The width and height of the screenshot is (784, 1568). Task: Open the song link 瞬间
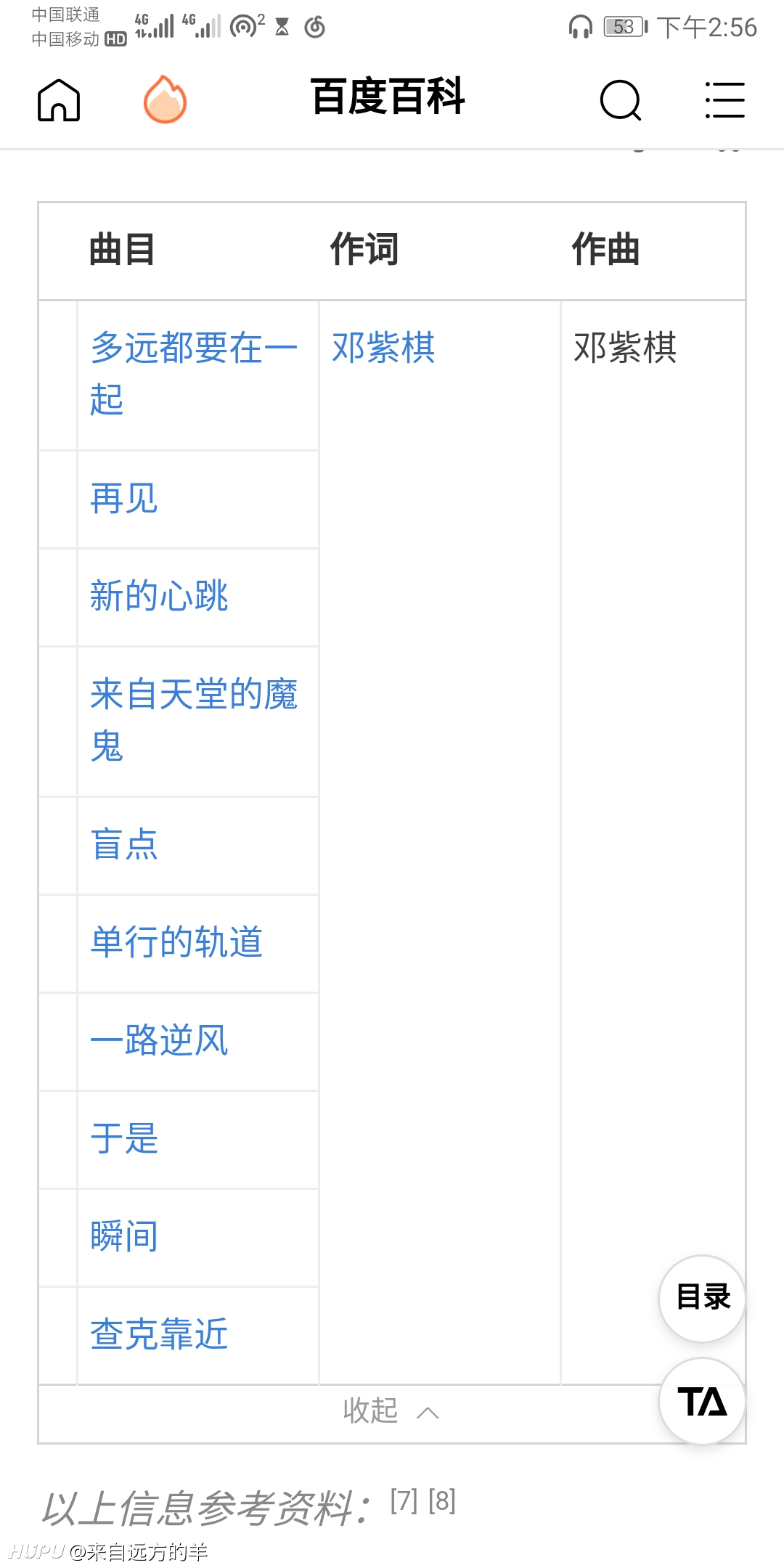(124, 1237)
